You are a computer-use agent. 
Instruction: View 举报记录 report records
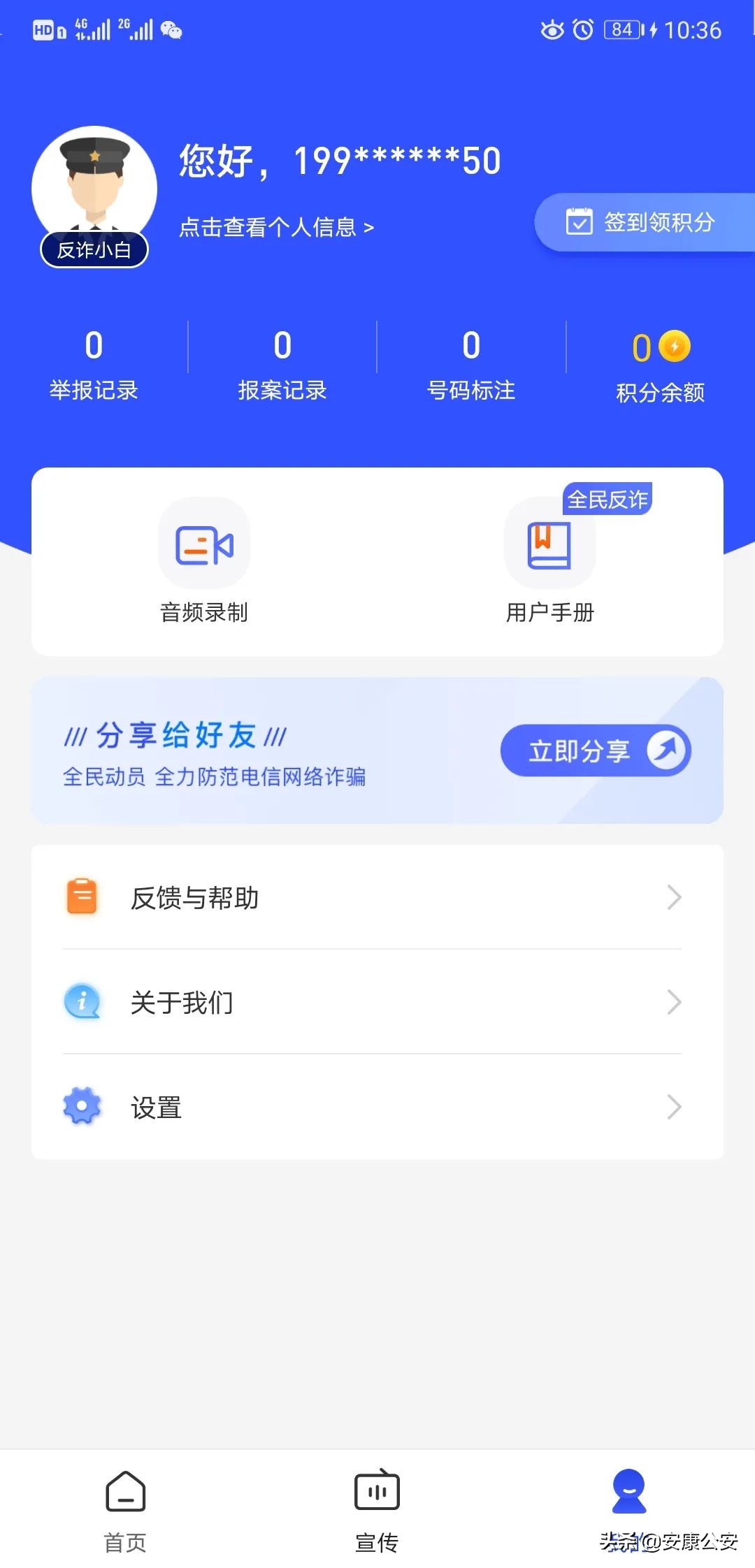(94, 365)
